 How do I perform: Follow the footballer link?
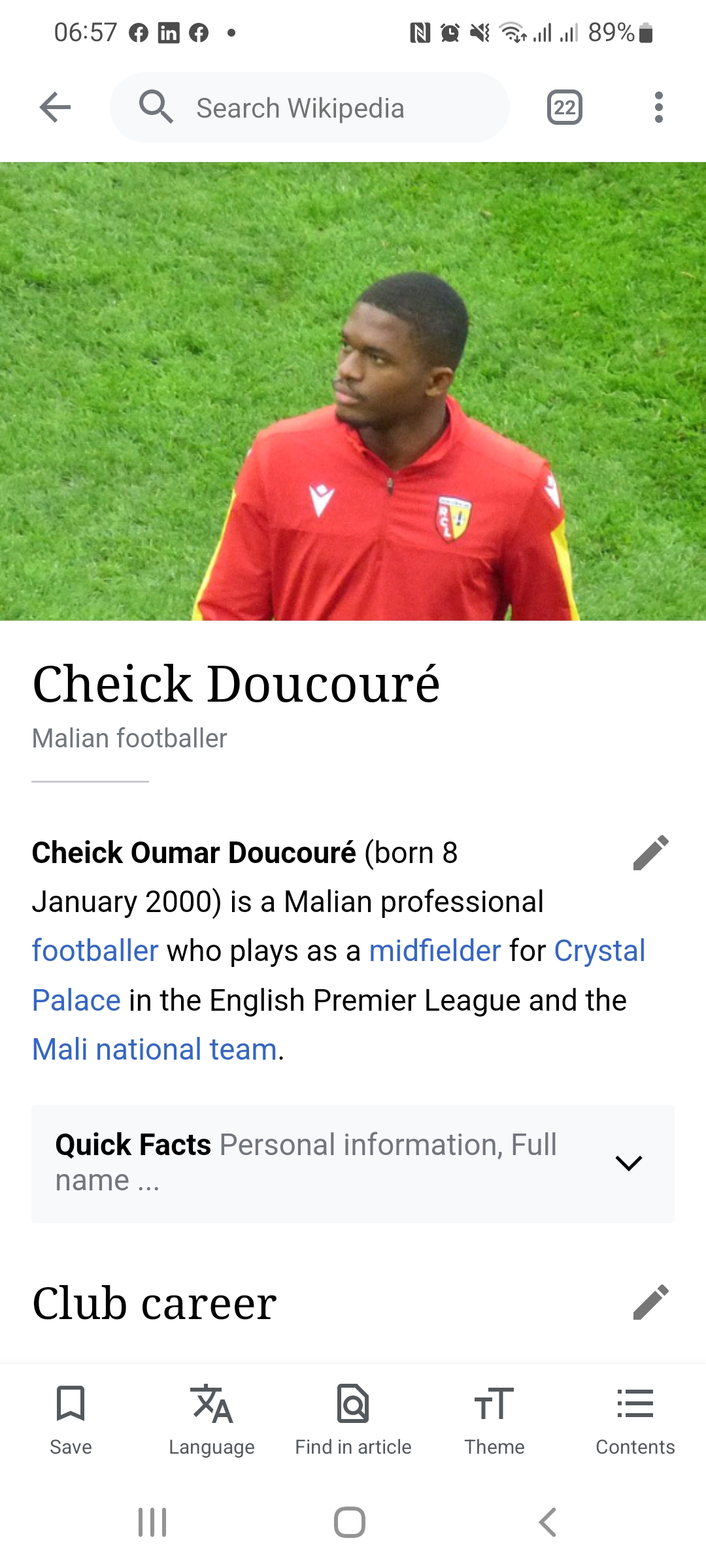pyautogui.click(x=95, y=951)
